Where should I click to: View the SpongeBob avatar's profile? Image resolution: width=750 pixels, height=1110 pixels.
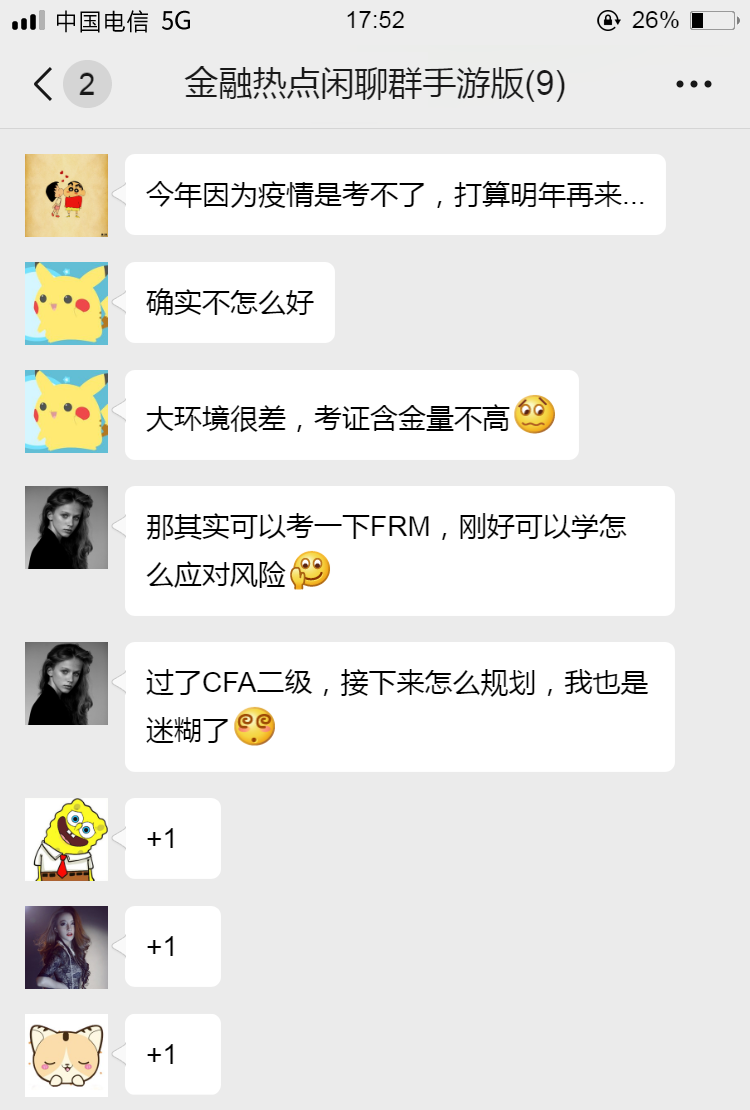(66, 839)
